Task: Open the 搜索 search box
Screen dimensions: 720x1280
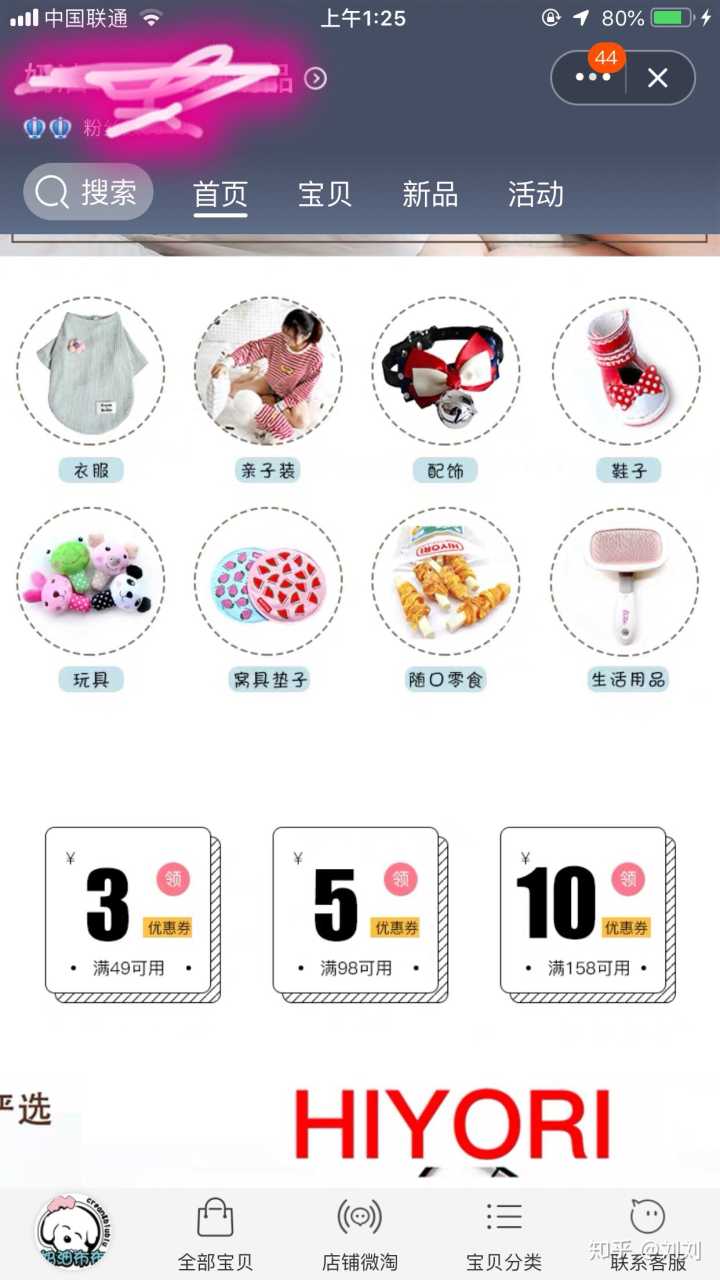Action: coord(88,192)
